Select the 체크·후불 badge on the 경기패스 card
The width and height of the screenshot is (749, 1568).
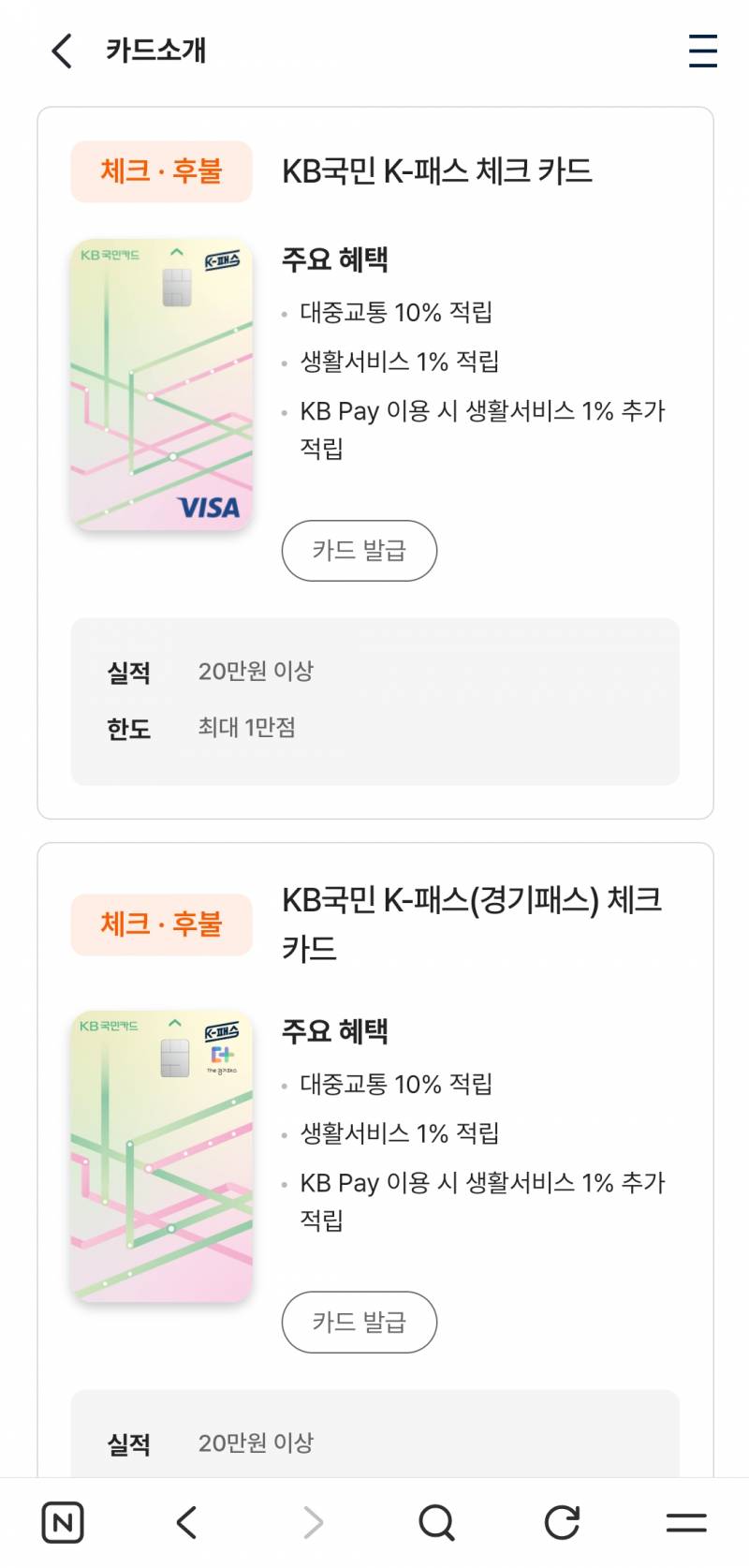pyautogui.click(x=161, y=925)
